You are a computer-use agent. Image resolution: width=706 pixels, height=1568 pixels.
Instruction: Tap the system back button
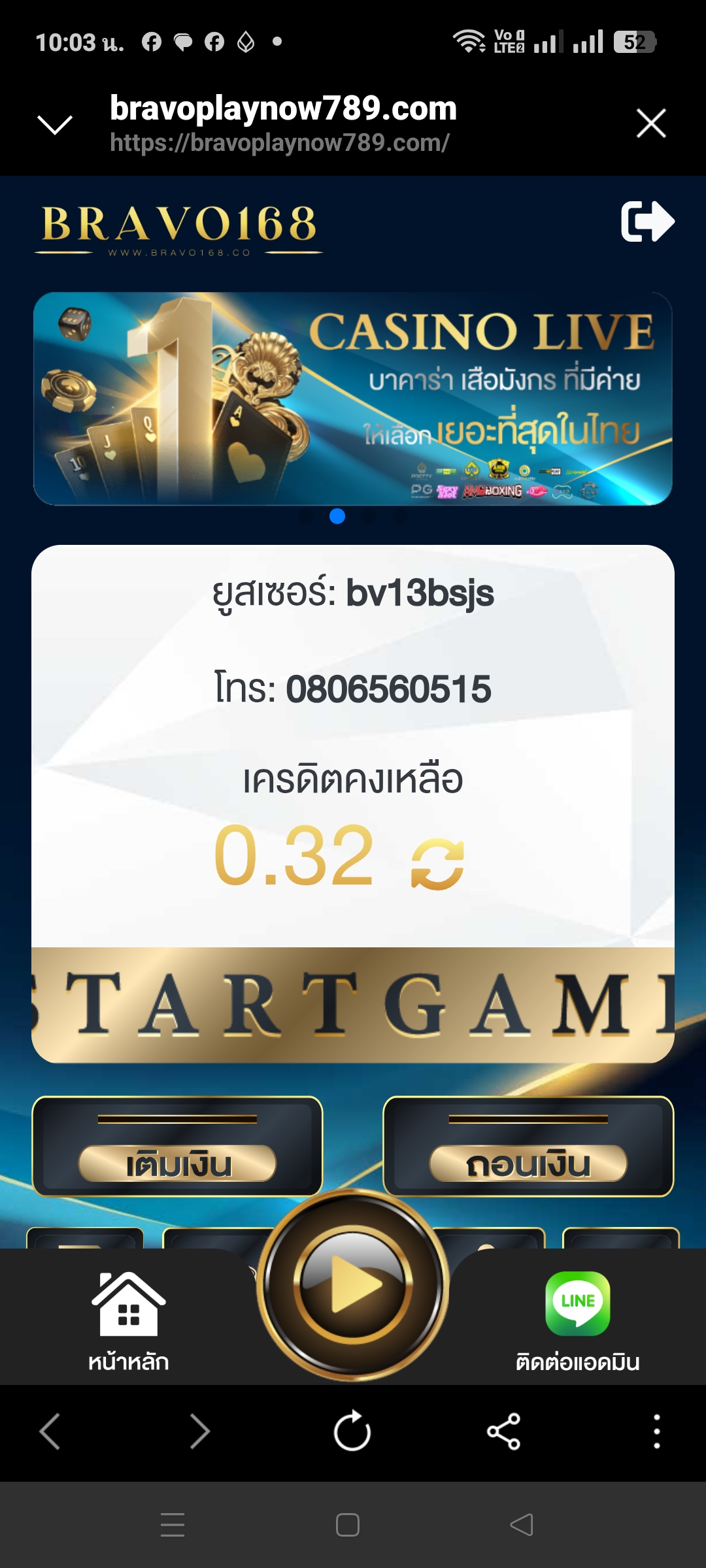point(522,1525)
